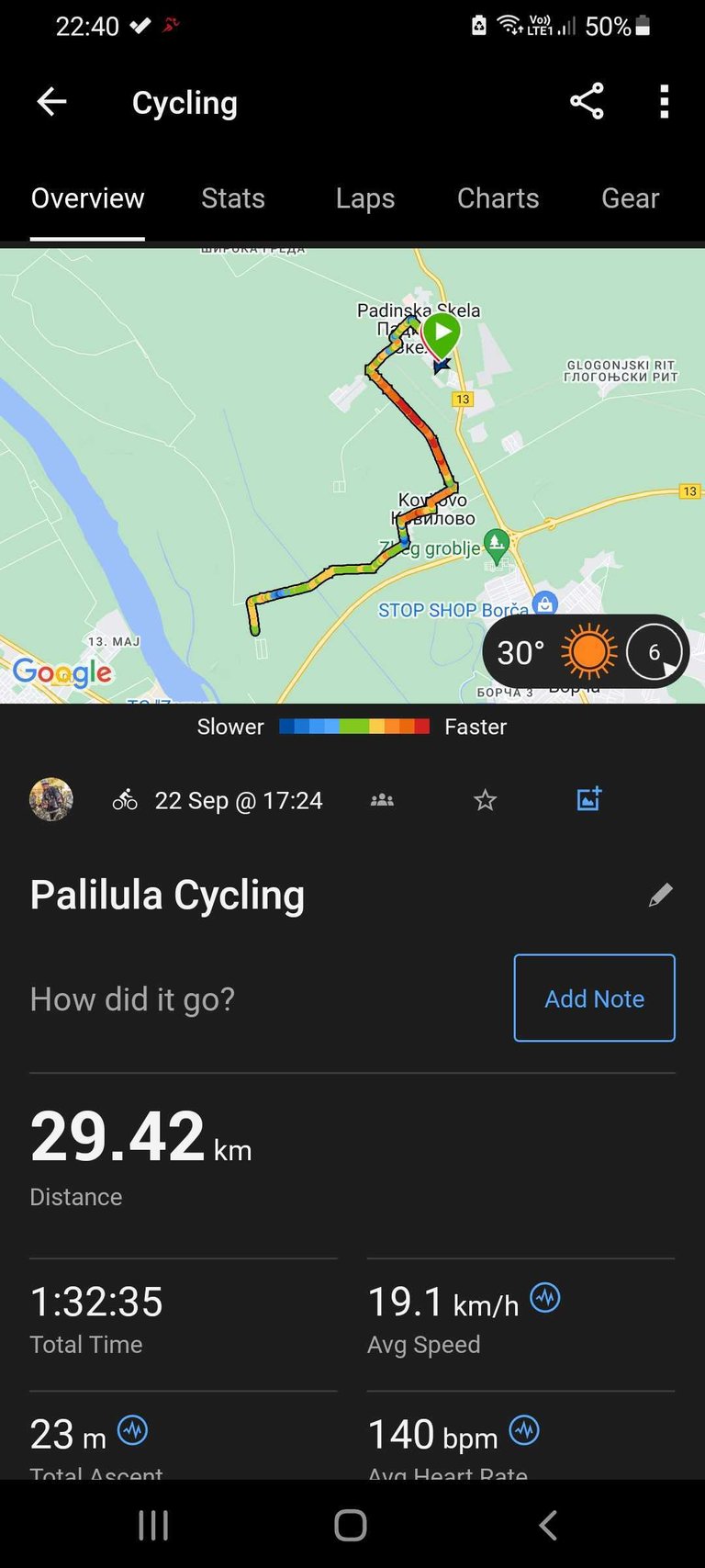The width and height of the screenshot is (705, 1568).
Task: Tap the Add Note button
Action: (594, 998)
